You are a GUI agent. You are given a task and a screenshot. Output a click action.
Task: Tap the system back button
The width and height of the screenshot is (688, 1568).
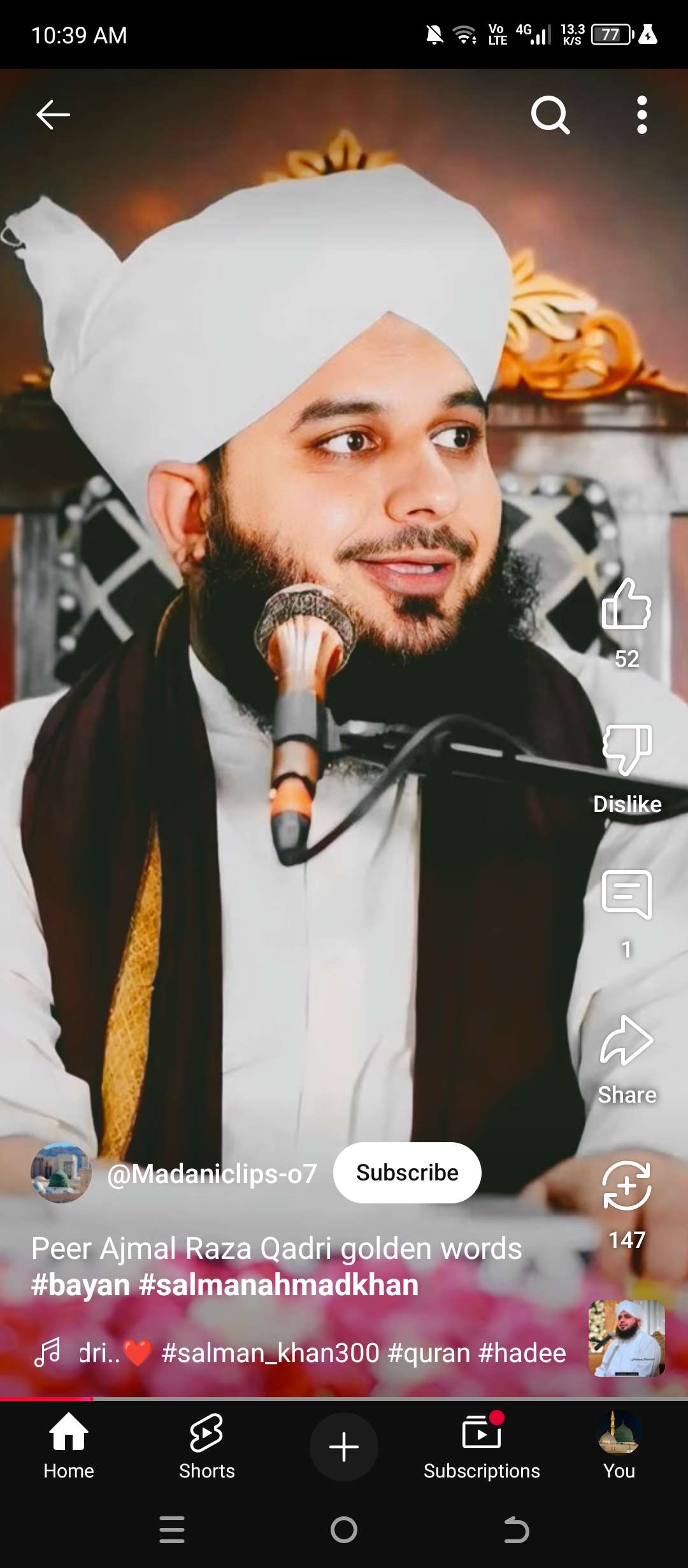[x=516, y=1530]
